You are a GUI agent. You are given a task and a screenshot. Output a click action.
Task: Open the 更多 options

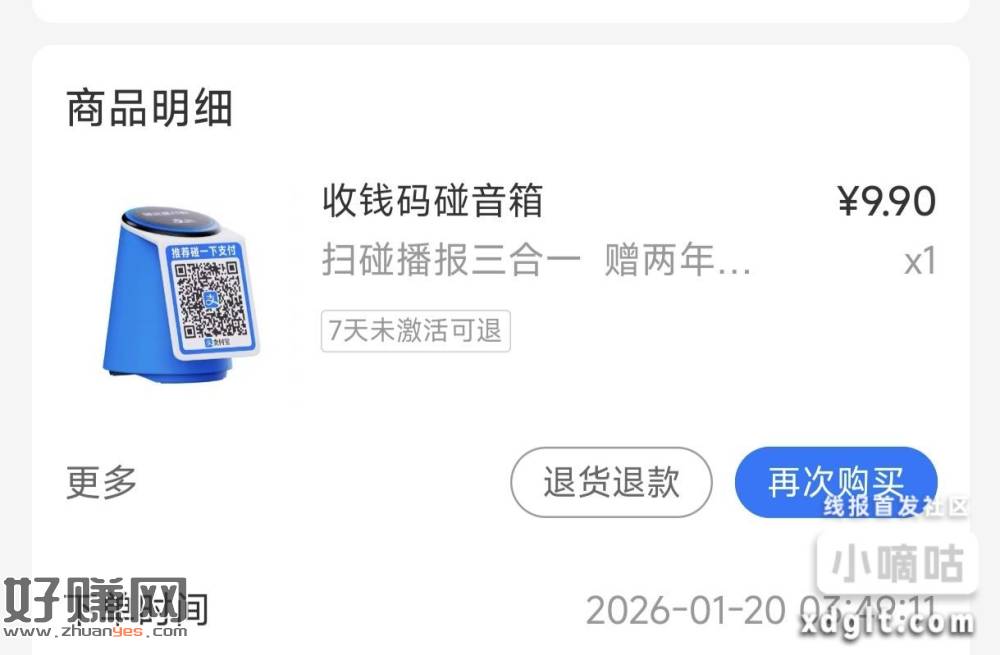[102, 482]
